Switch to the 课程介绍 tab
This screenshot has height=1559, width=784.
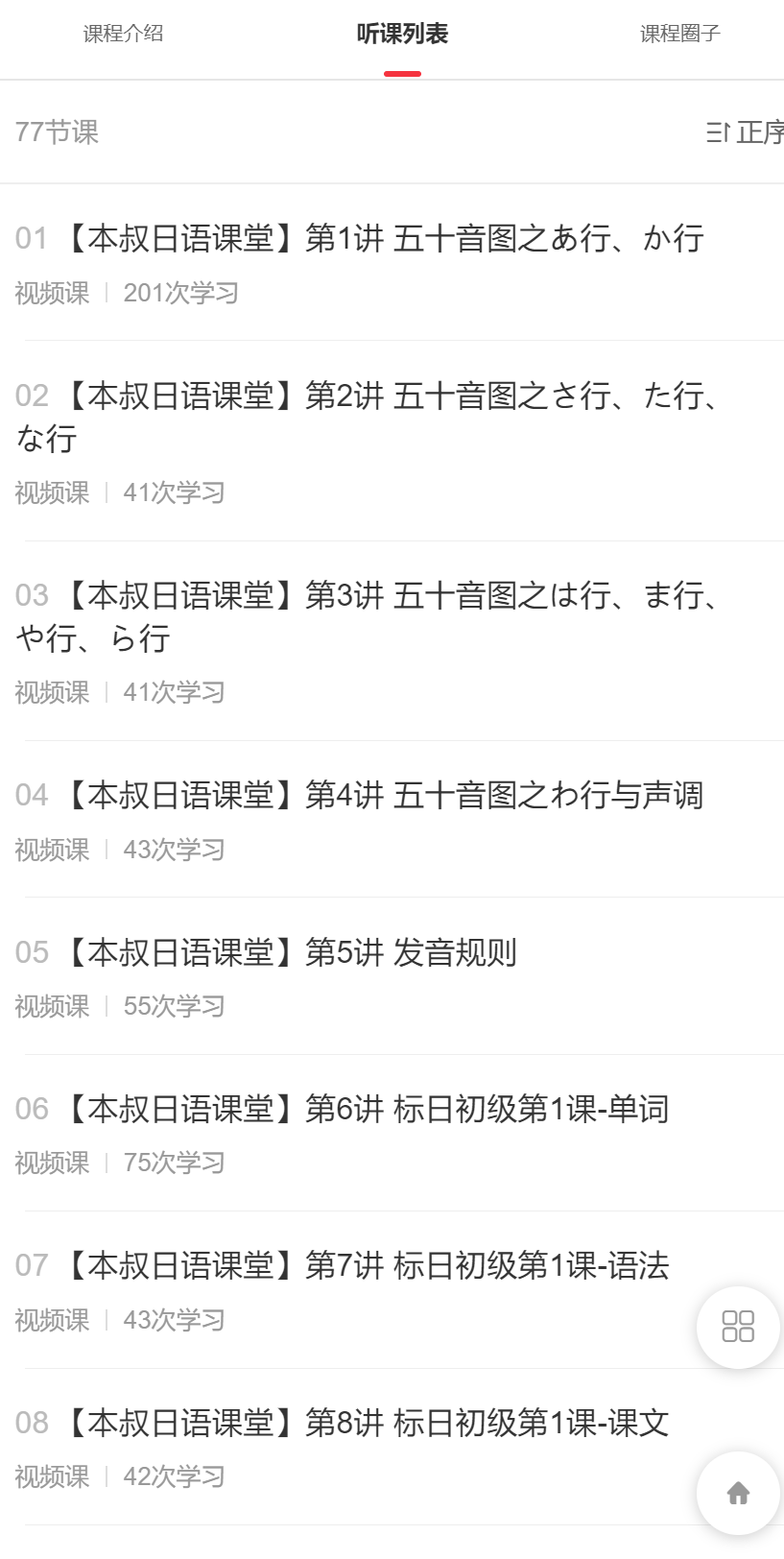(123, 34)
